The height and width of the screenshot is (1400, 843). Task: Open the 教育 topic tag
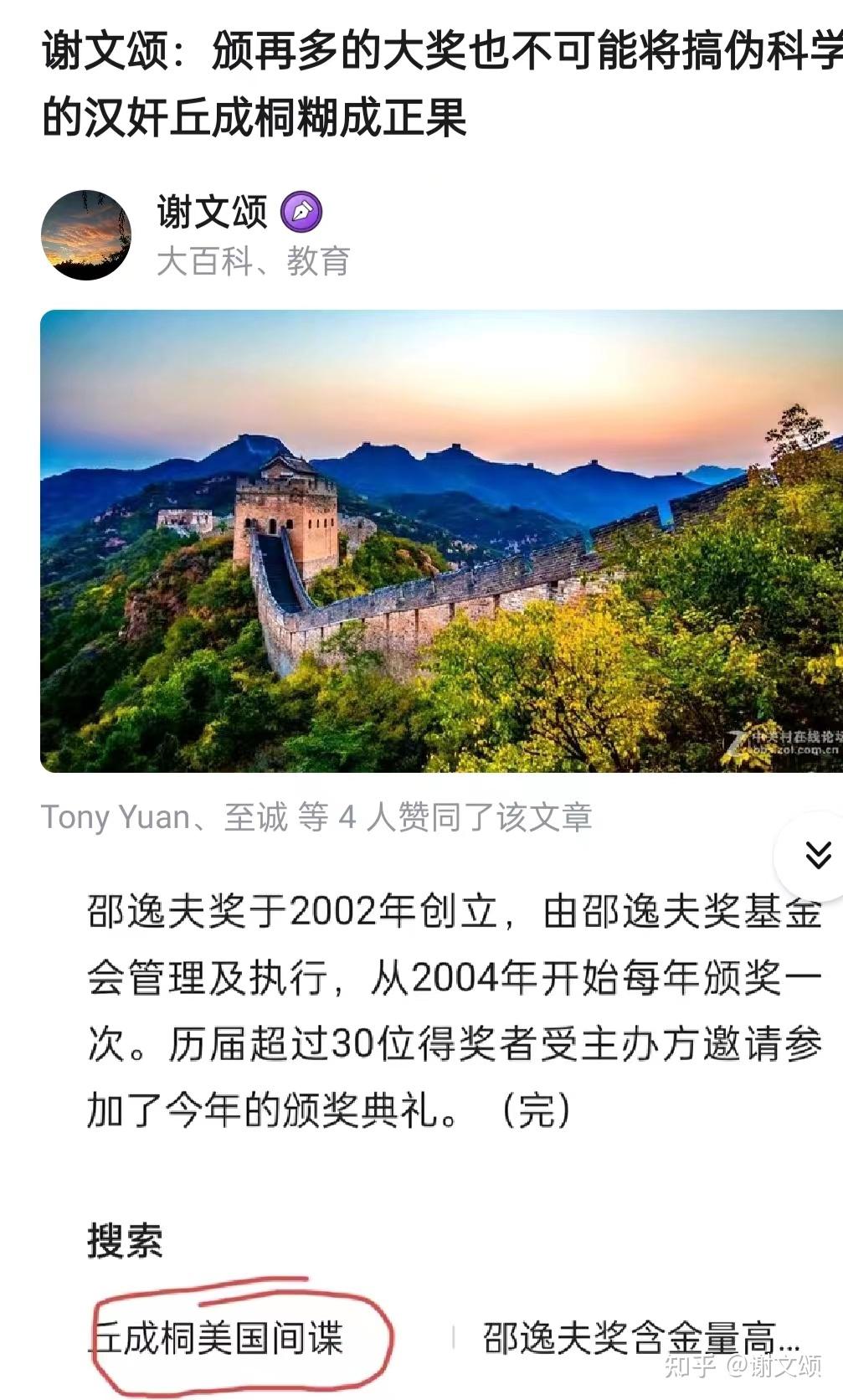click(321, 260)
